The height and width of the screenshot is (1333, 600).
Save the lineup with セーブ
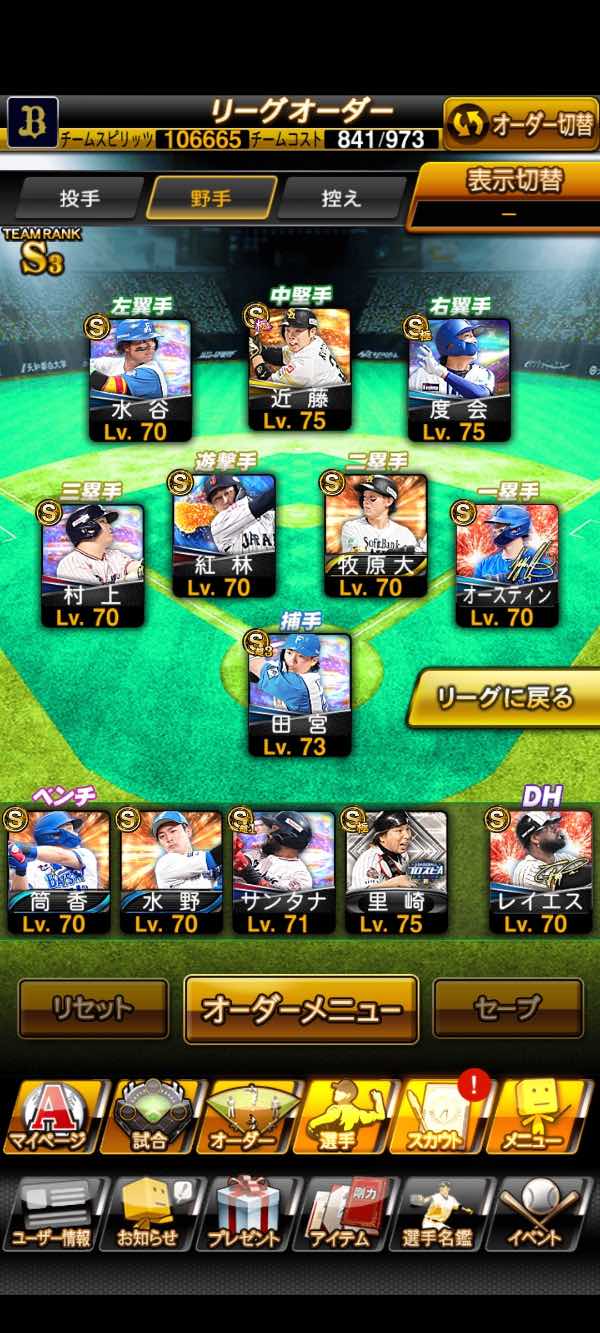tap(508, 1009)
